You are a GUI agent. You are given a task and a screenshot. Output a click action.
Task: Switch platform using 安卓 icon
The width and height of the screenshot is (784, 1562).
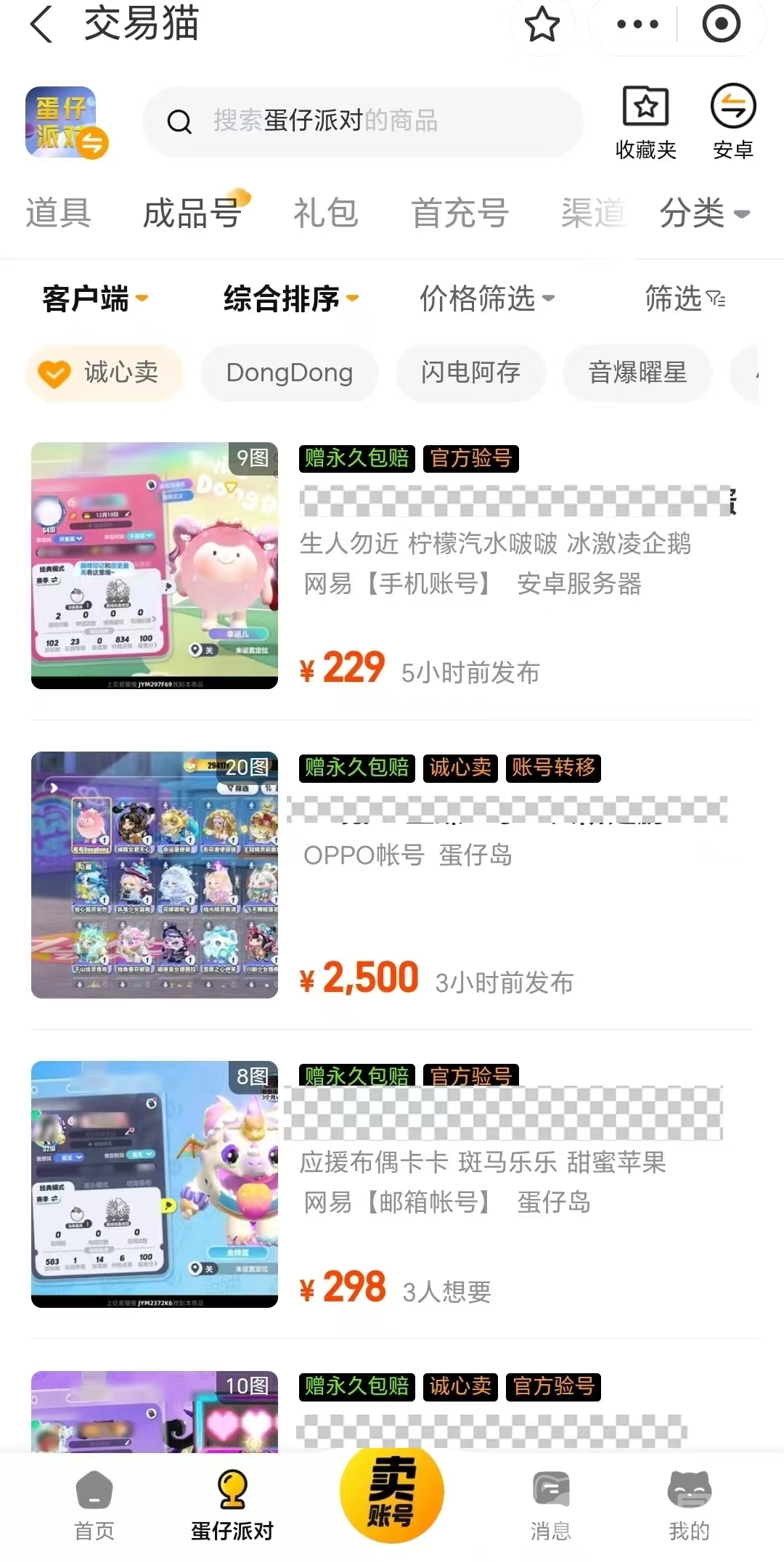point(732,122)
